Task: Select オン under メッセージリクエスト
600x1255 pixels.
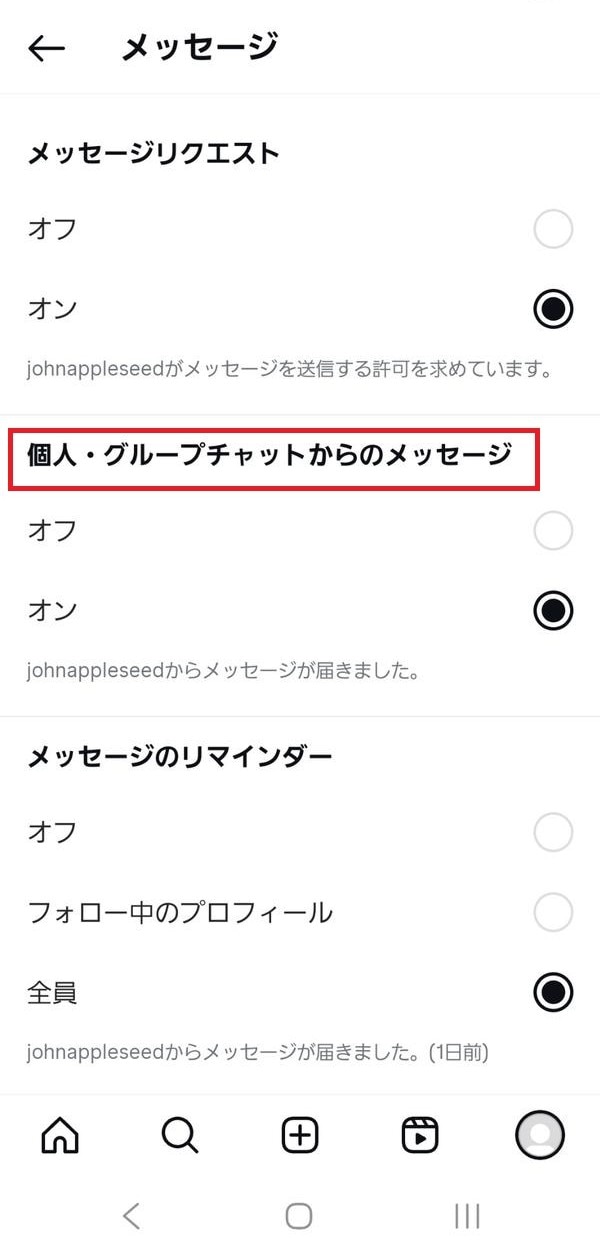Action: click(x=553, y=310)
